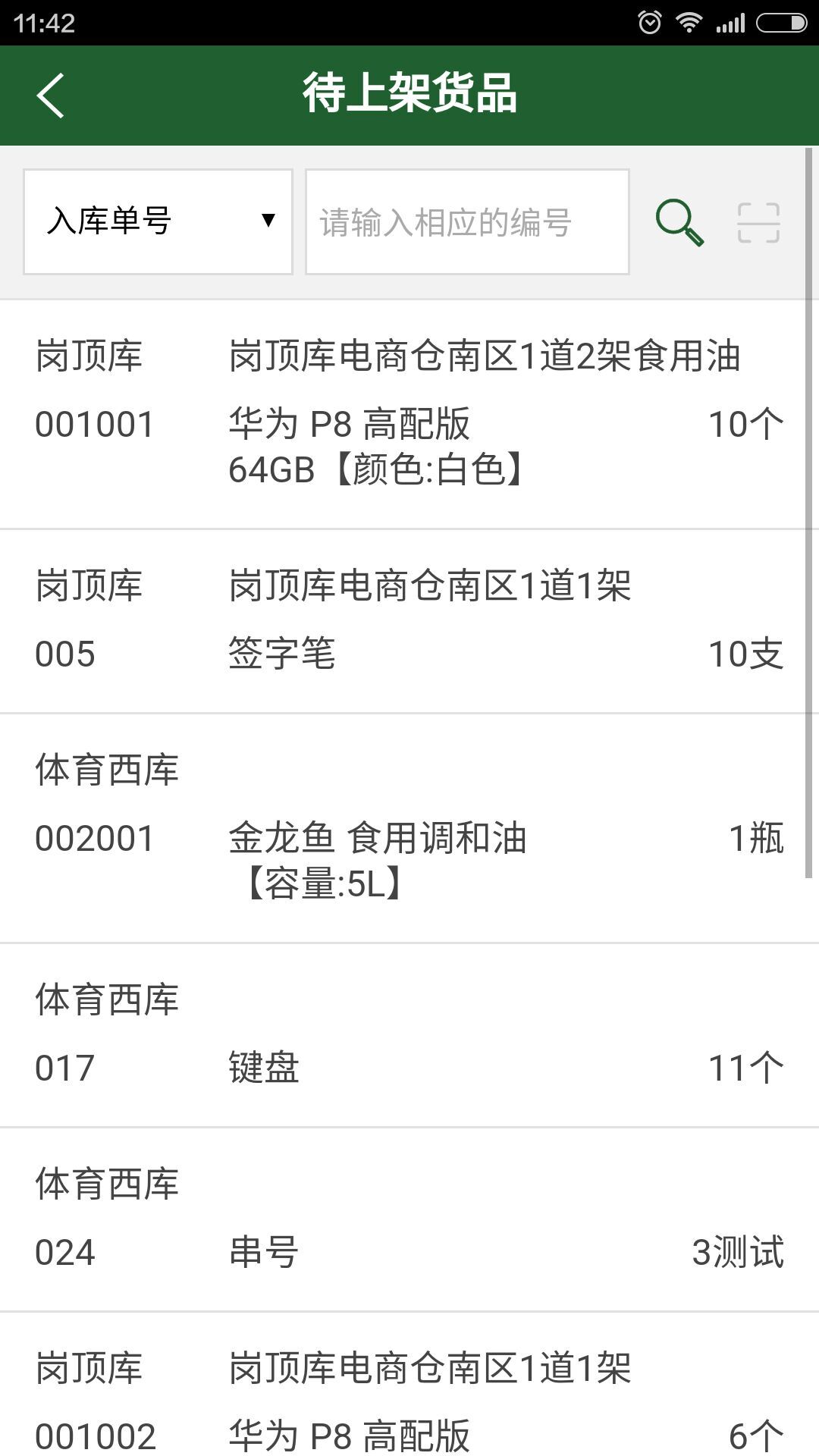Open the 入库单号 dropdown
The image size is (819, 1456).
[x=158, y=221]
